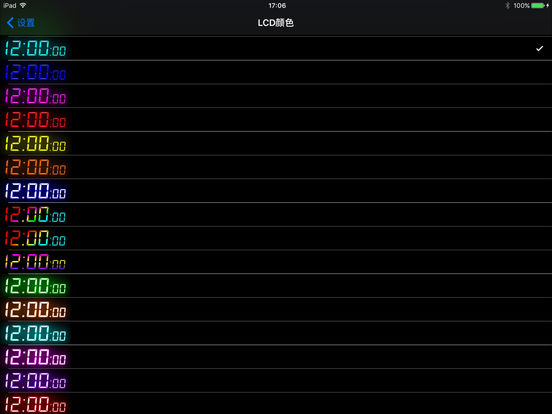Select the white with teal glow color
This screenshot has height=414, width=552.
[x=276, y=333]
